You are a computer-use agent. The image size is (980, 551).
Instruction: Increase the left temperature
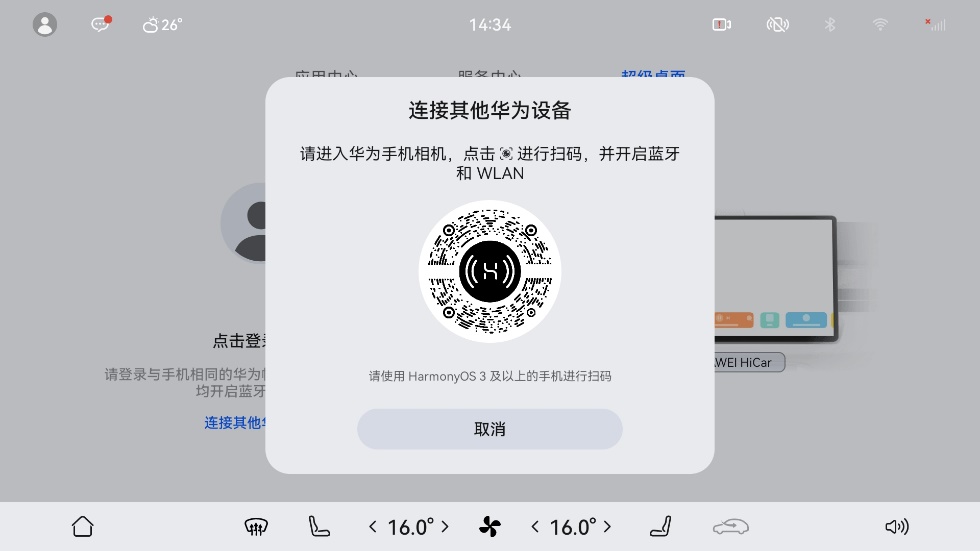(x=445, y=526)
